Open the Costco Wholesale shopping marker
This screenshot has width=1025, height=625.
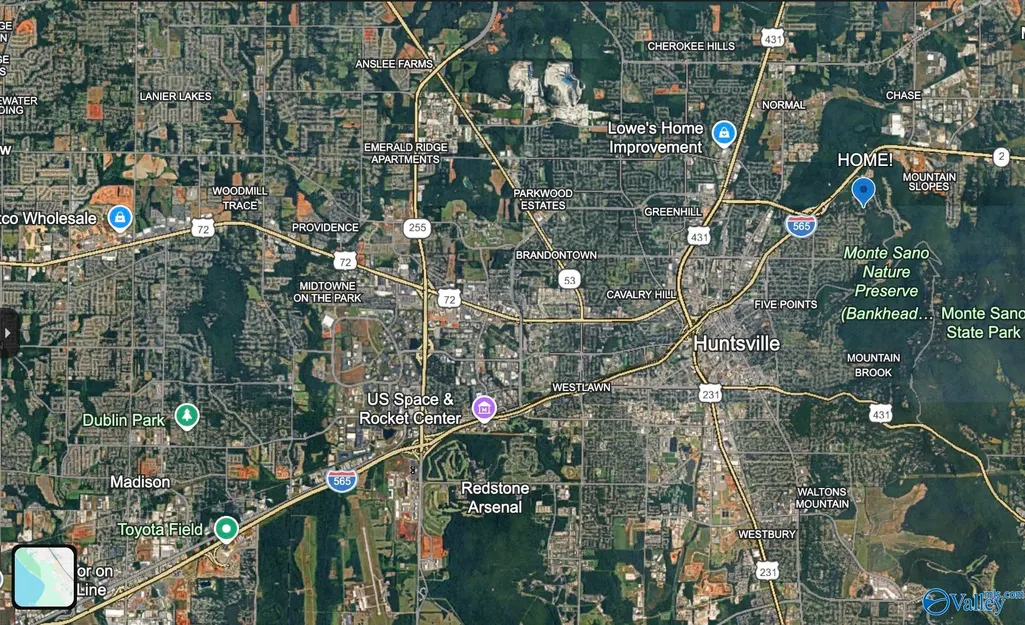120,218
